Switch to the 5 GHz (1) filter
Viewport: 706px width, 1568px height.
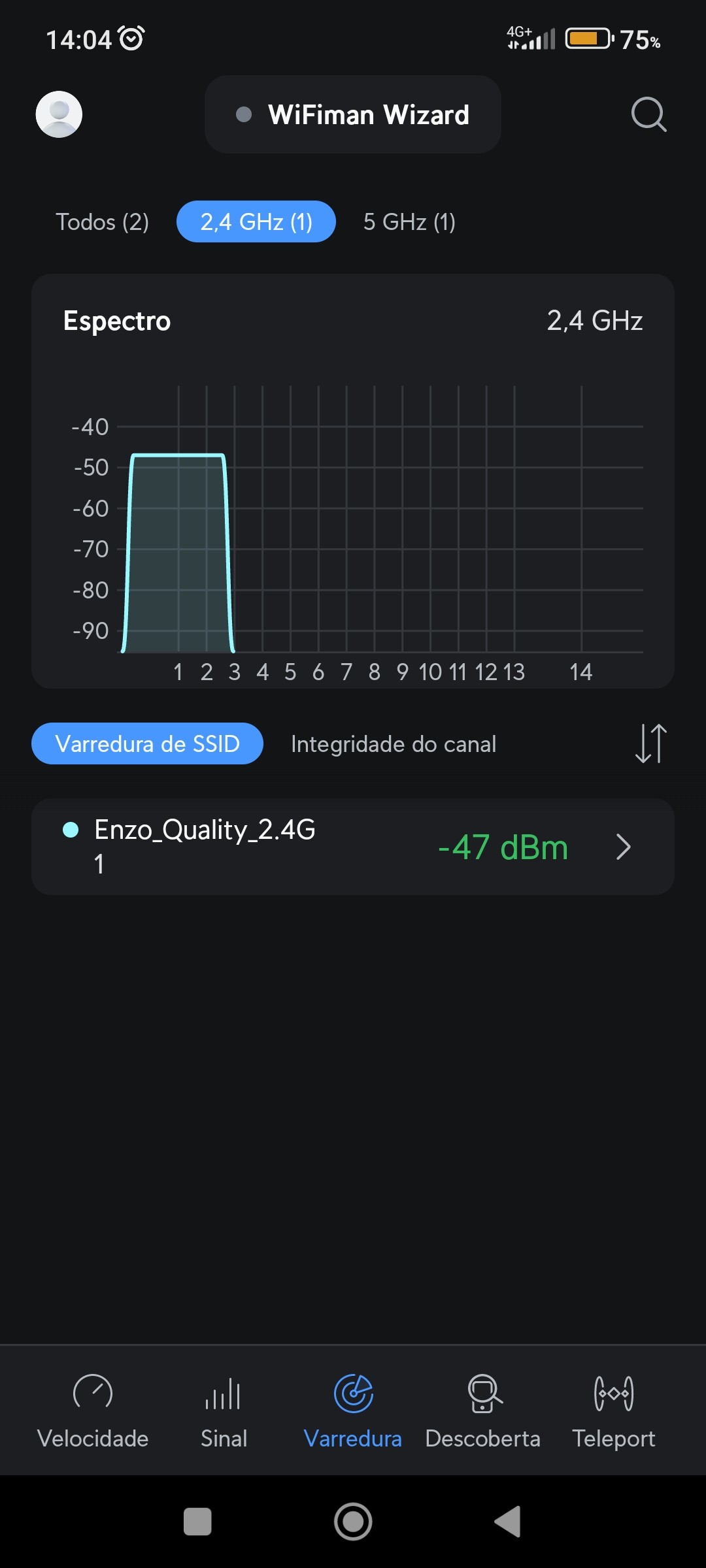coord(409,222)
